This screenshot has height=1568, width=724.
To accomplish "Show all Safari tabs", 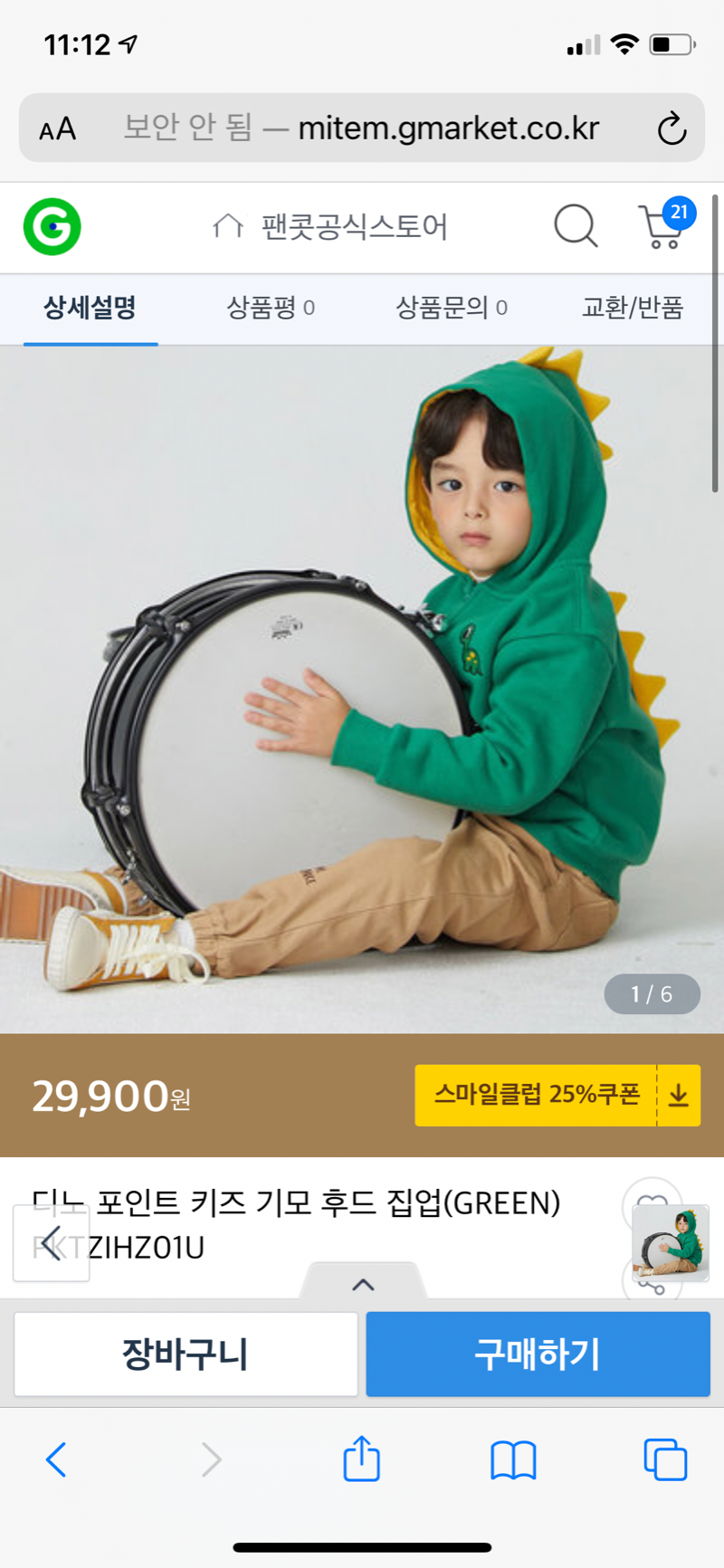I will [x=665, y=1459].
